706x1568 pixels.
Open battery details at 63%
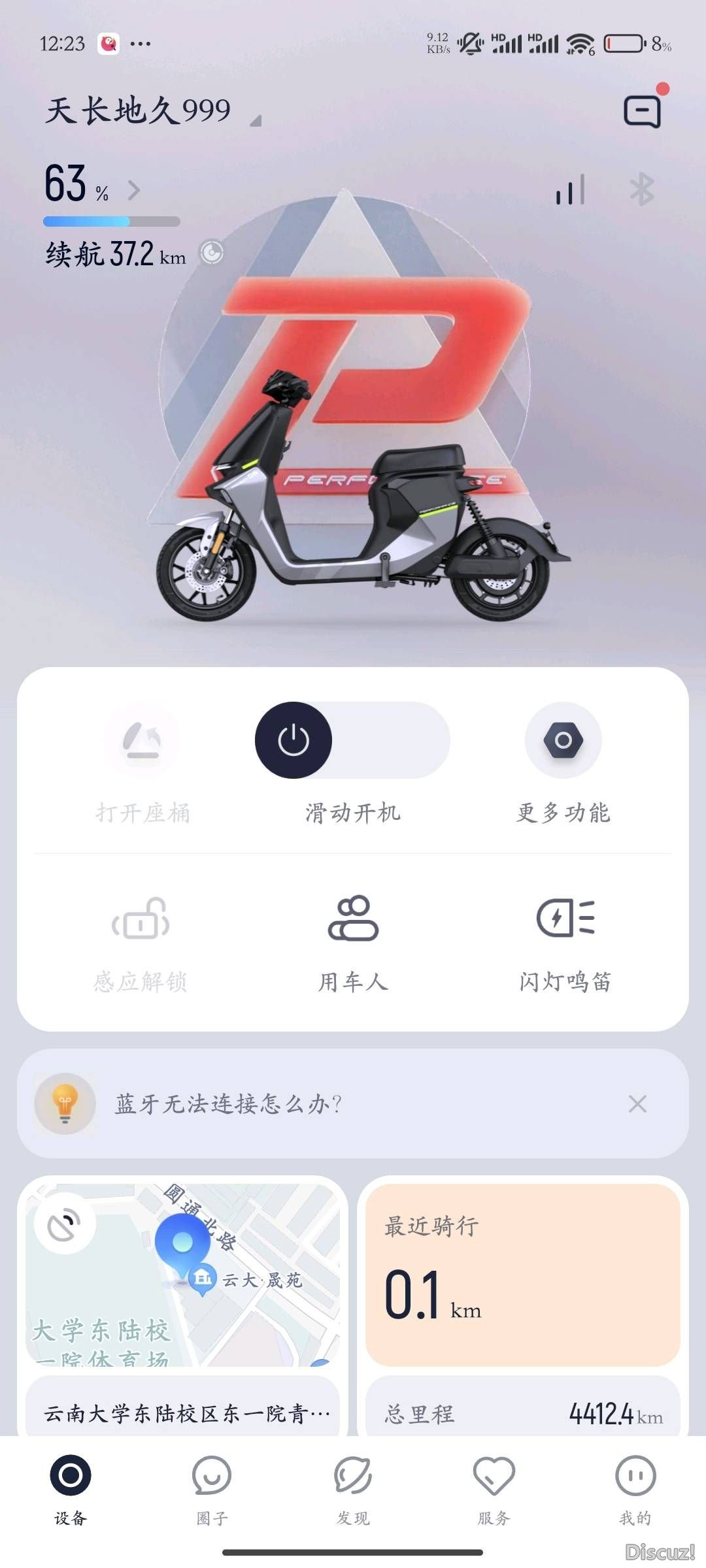(133, 190)
